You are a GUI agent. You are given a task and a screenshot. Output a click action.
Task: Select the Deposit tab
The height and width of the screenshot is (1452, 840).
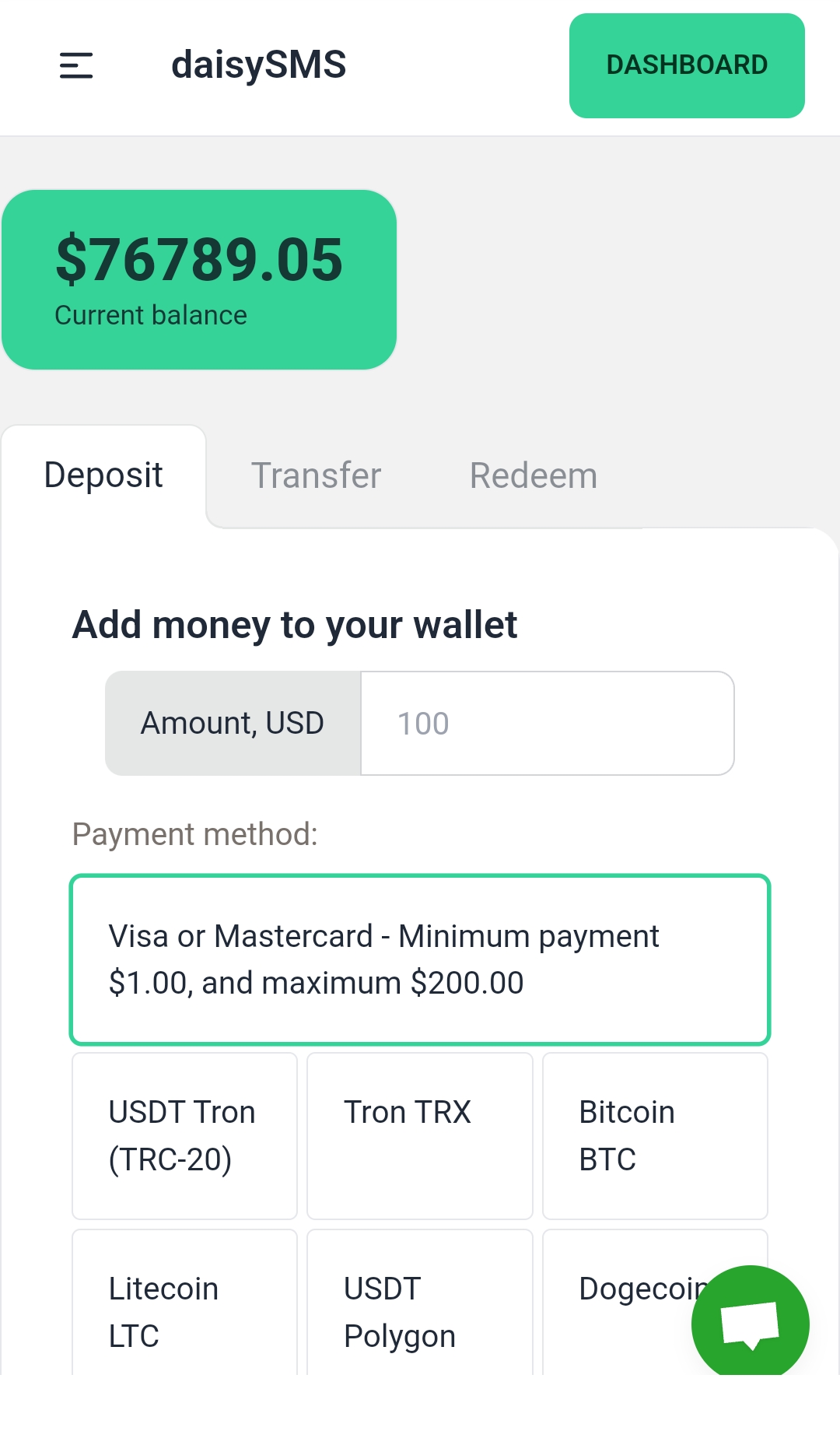103,475
